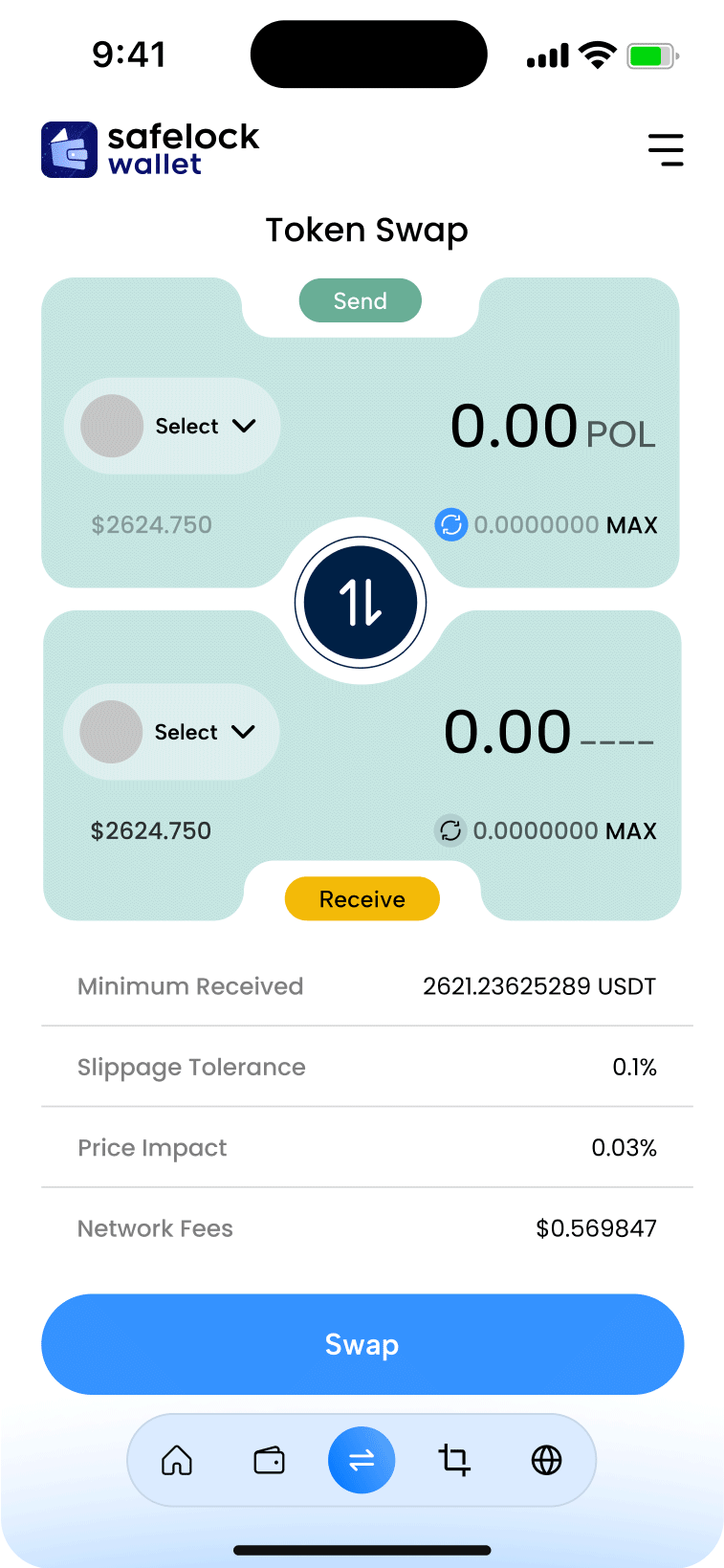Open the crop-frame scan tab

454,1460
